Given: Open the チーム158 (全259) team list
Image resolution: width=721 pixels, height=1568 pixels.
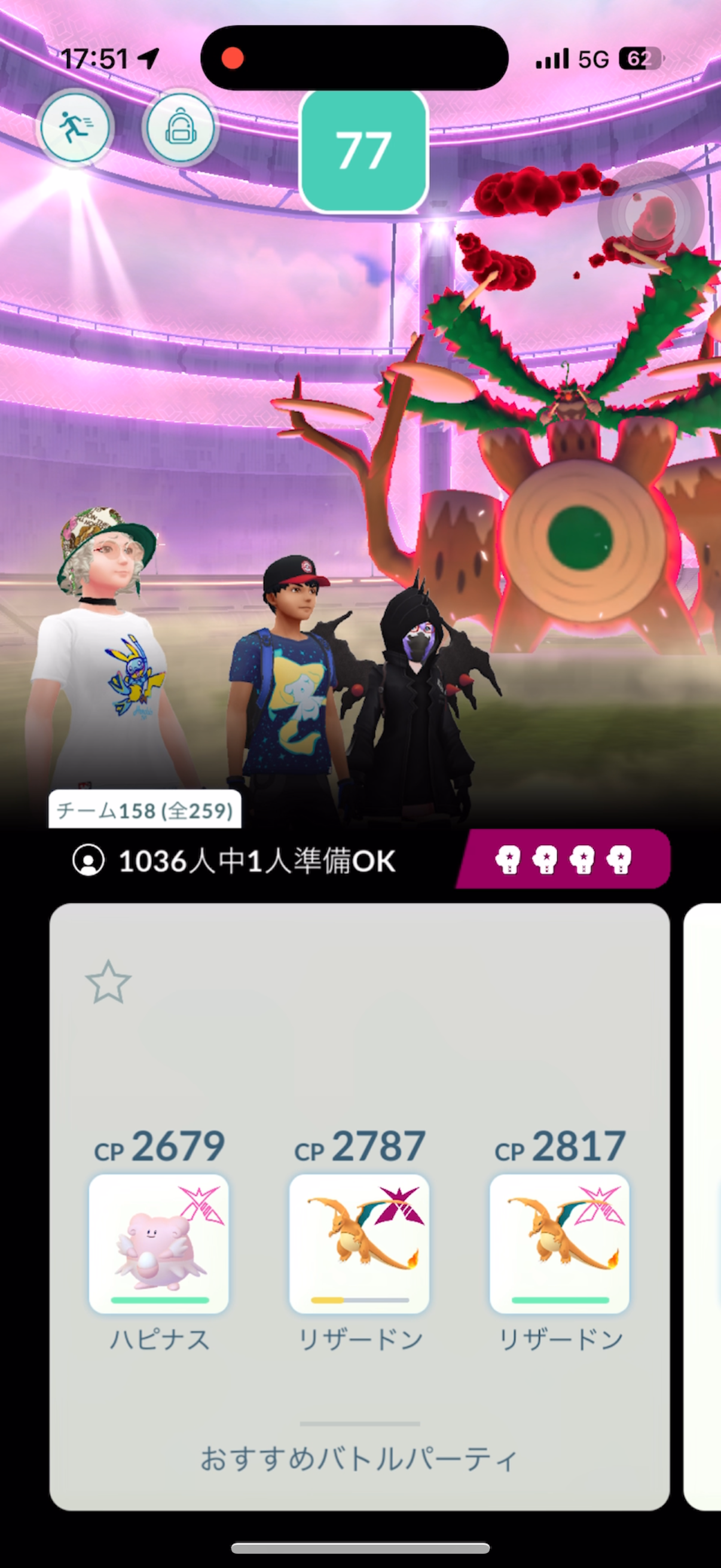Looking at the screenshot, I should tap(145, 810).
